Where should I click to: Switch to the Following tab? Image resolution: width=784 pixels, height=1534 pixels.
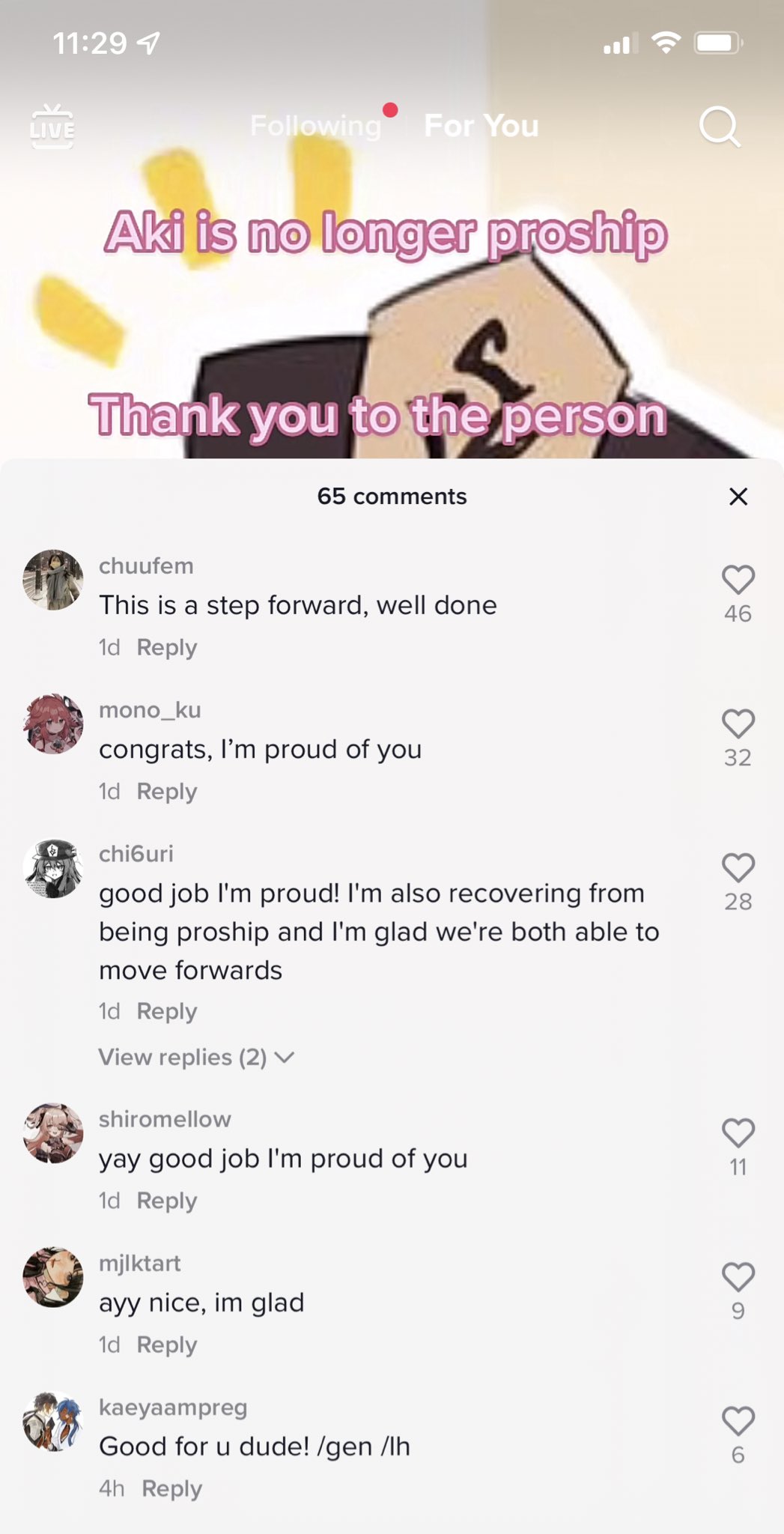tap(315, 126)
